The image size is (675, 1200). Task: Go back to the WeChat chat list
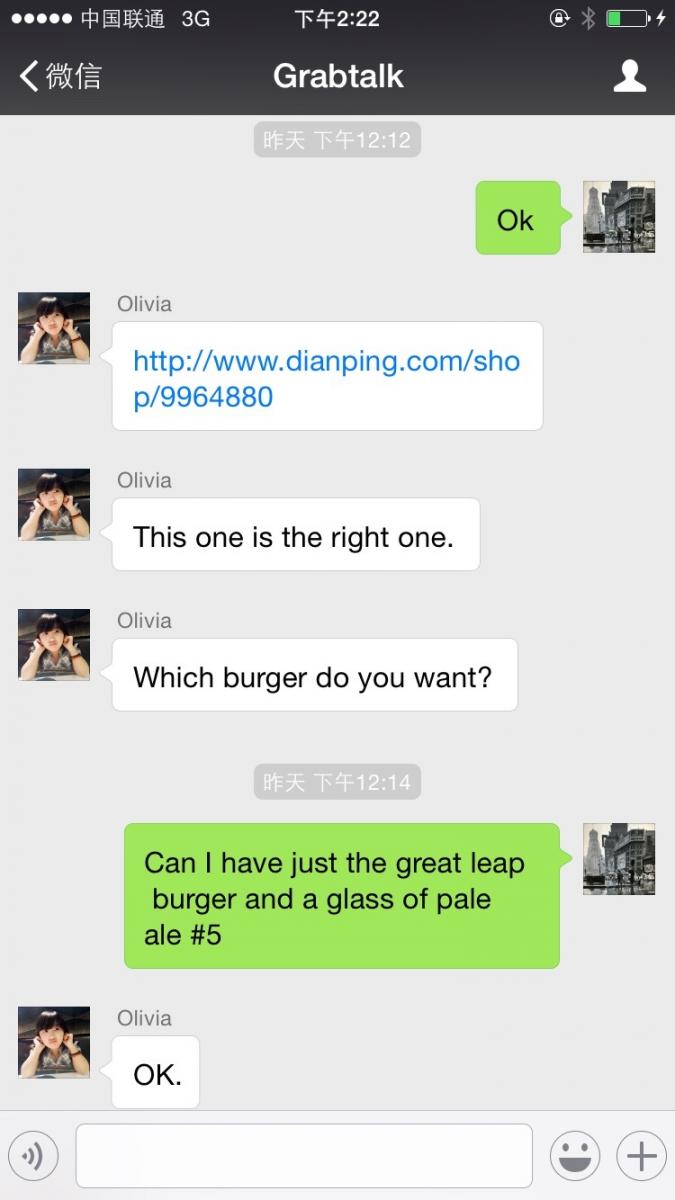[60, 76]
